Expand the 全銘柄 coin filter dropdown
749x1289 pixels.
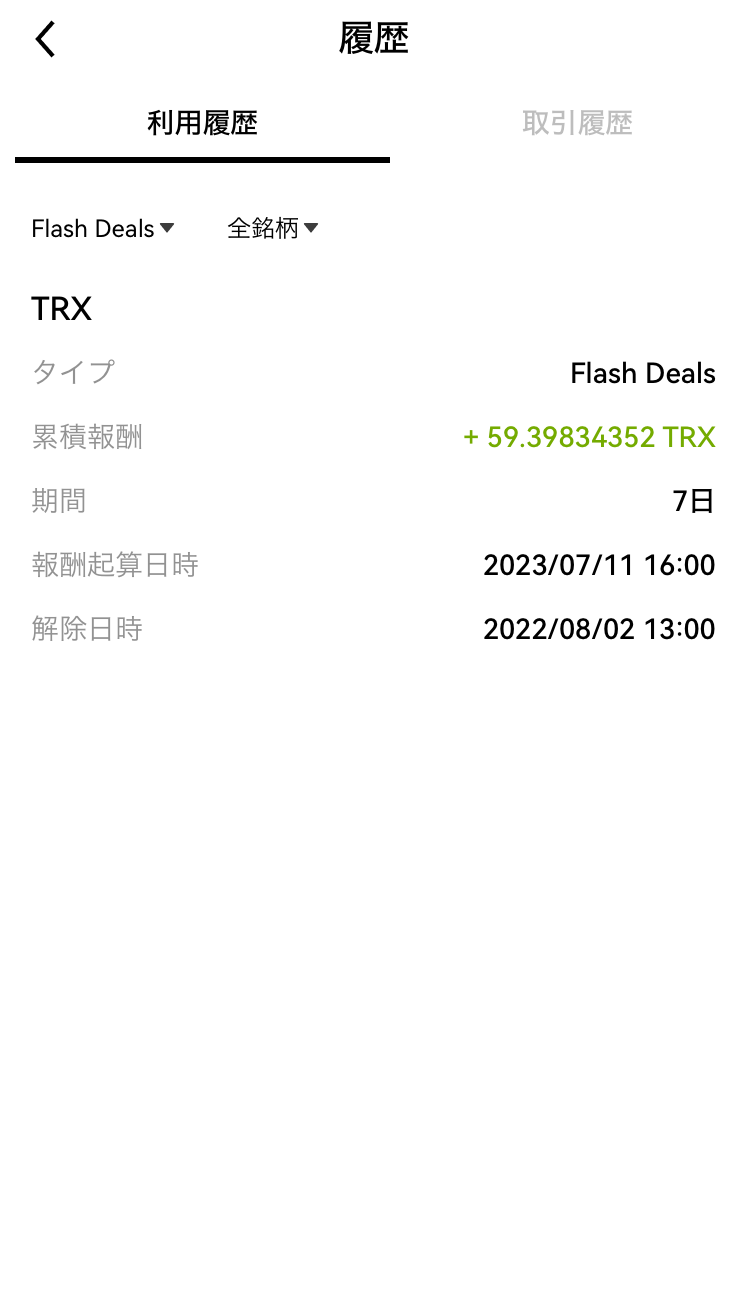pos(272,229)
